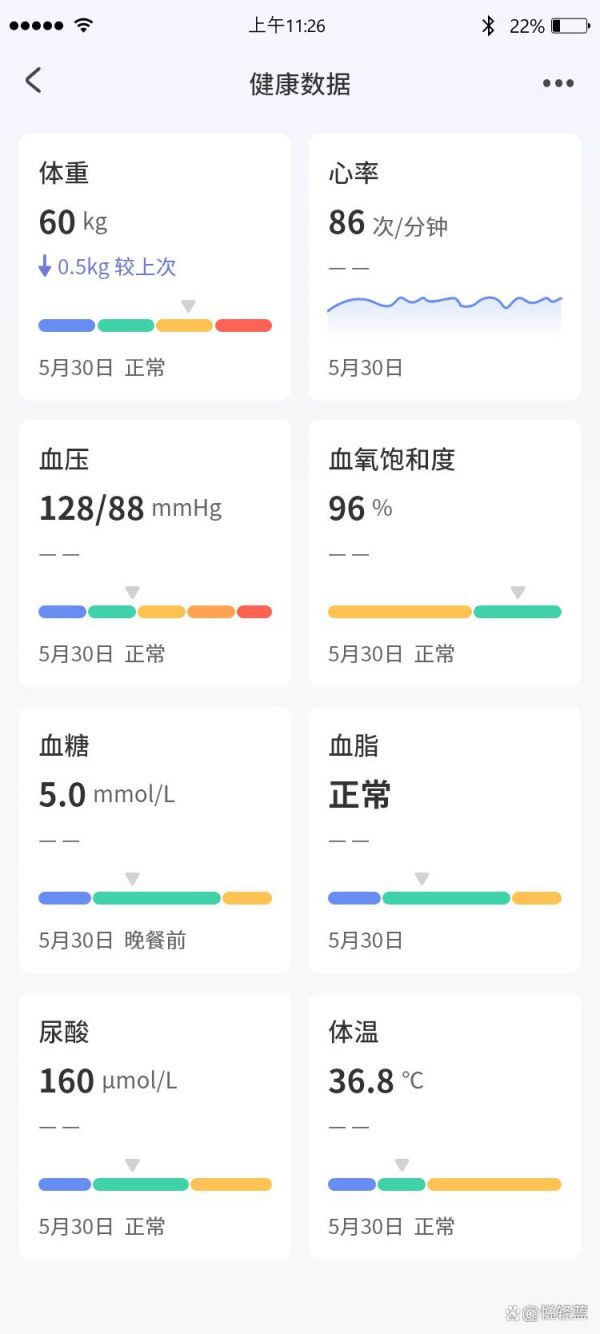Open the 心率 heart rate card
Screen dimensions: 600x1334
point(445,267)
